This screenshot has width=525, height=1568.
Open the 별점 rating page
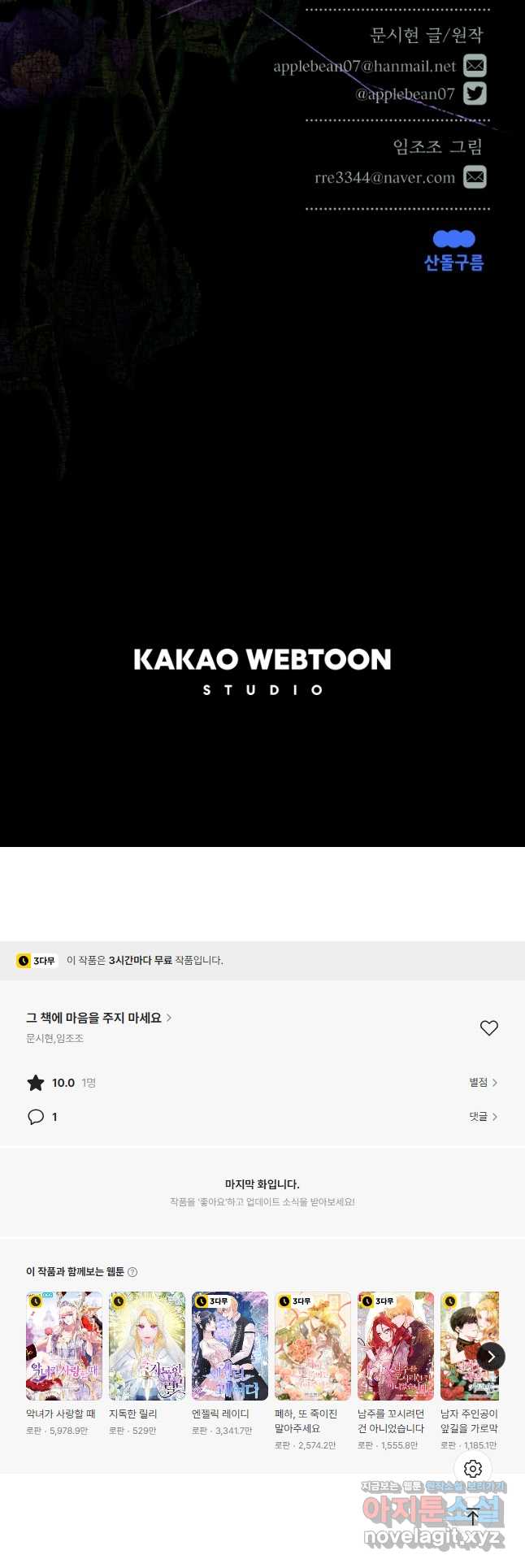tap(483, 1082)
